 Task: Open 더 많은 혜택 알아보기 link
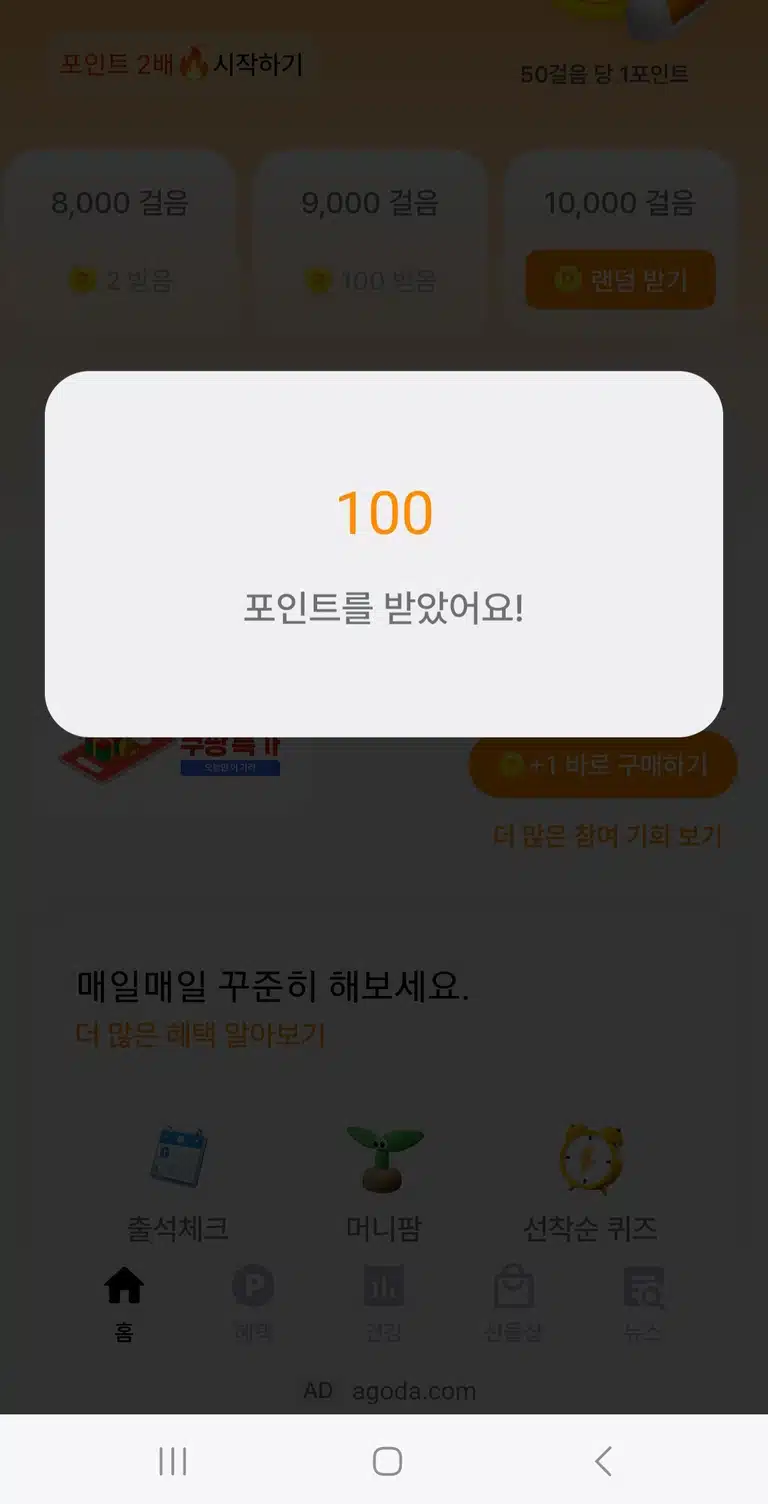coord(201,1034)
